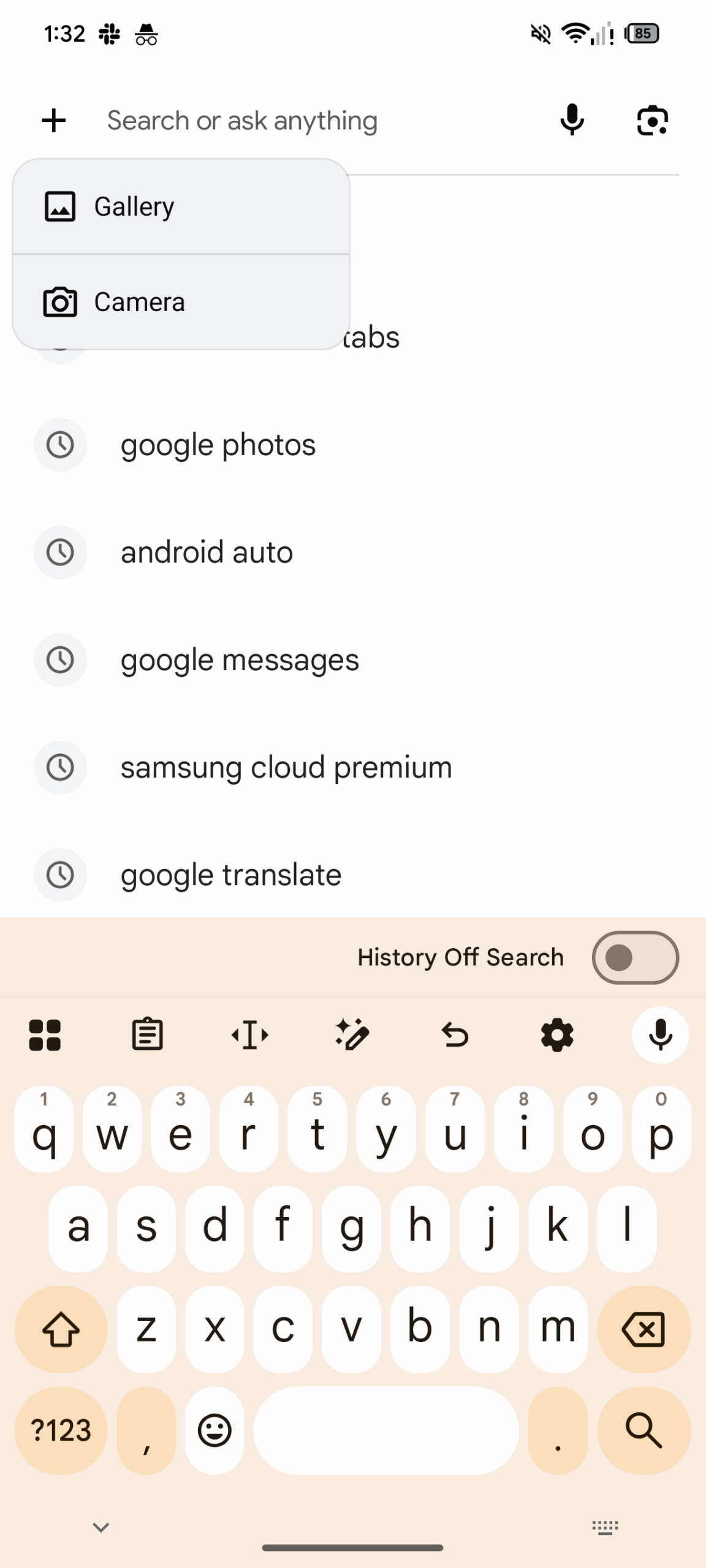Screen dimensions: 706x1568
Task: Open the keyboard's four-square apps menu
Action: pyautogui.click(x=45, y=1035)
